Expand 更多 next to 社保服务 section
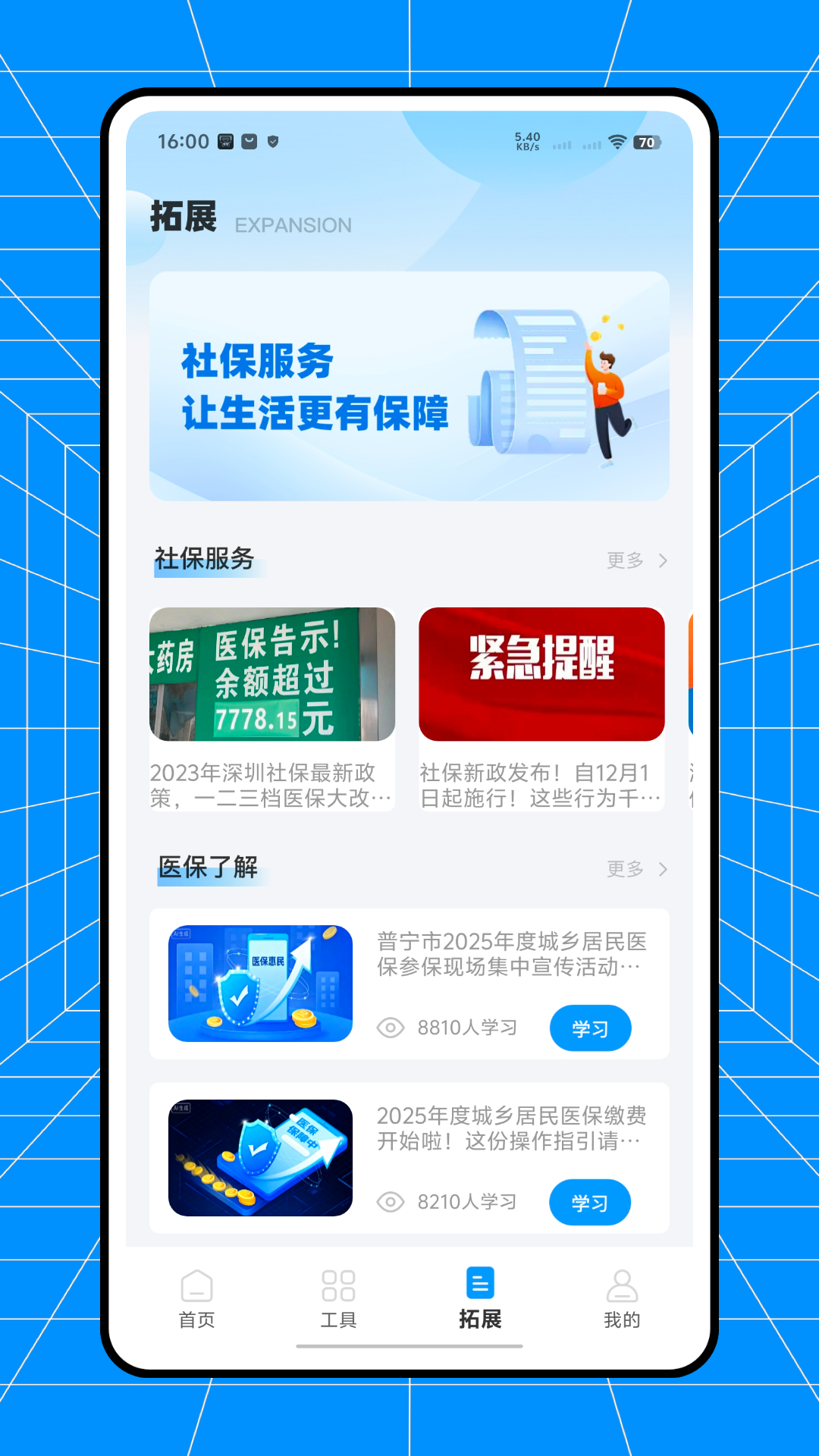 tap(623, 560)
